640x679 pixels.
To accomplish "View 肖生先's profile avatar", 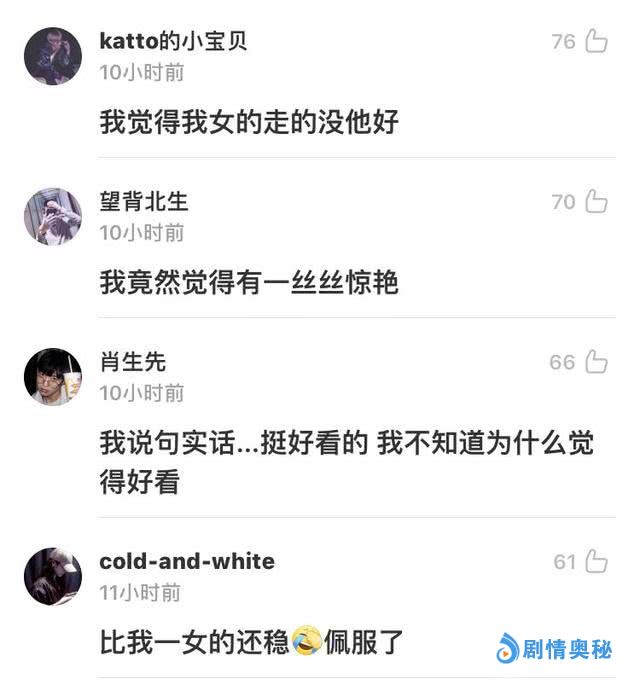I will [53, 377].
